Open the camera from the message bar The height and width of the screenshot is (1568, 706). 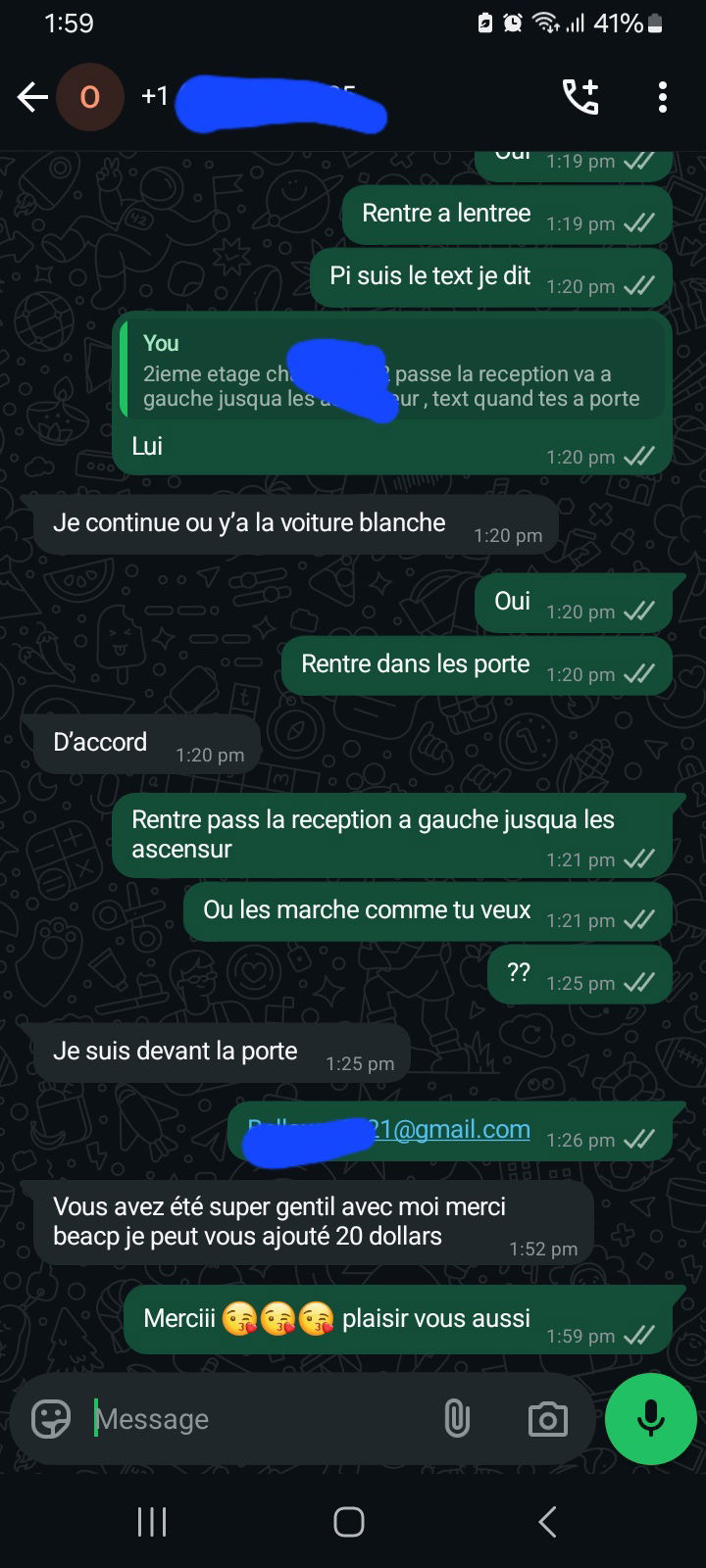tap(547, 1418)
